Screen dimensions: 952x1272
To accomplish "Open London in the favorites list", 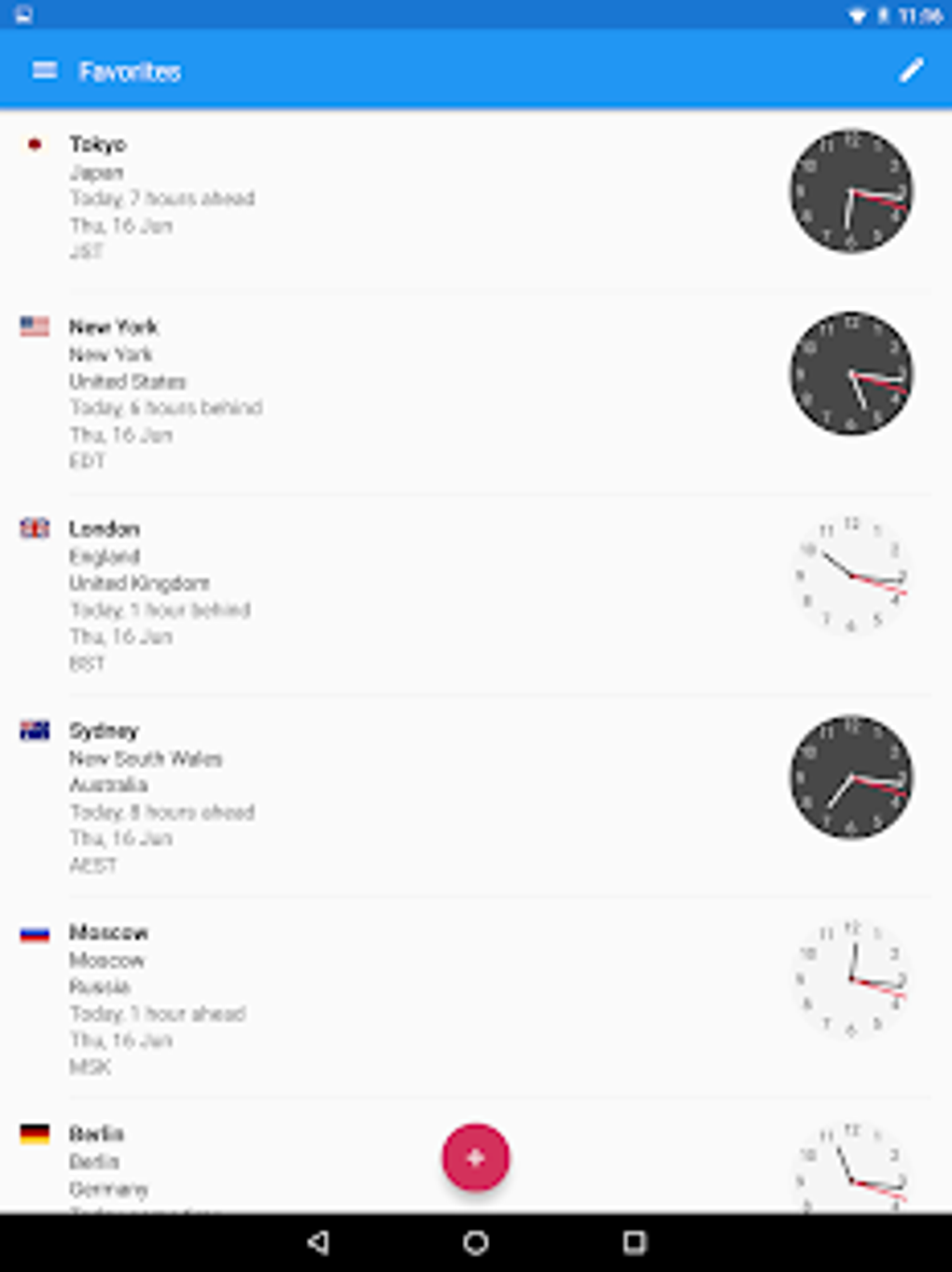I will [476, 594].
